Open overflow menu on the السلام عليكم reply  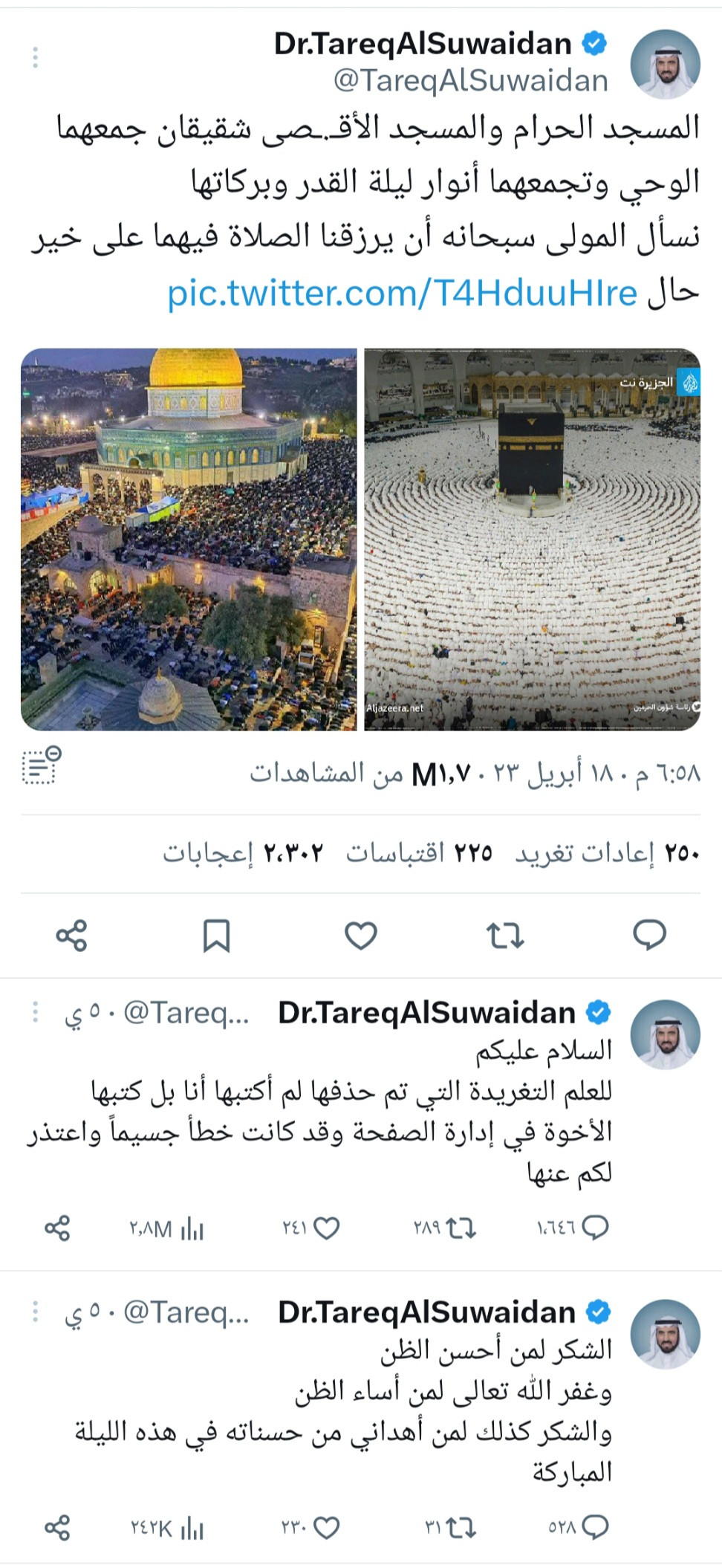[35, 1012]
